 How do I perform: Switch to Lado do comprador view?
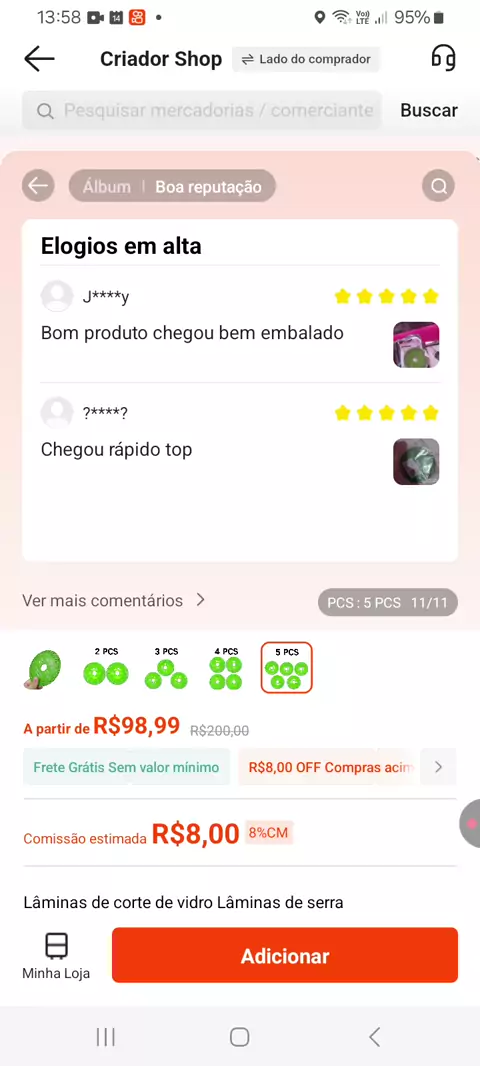[x=306, y=59]
